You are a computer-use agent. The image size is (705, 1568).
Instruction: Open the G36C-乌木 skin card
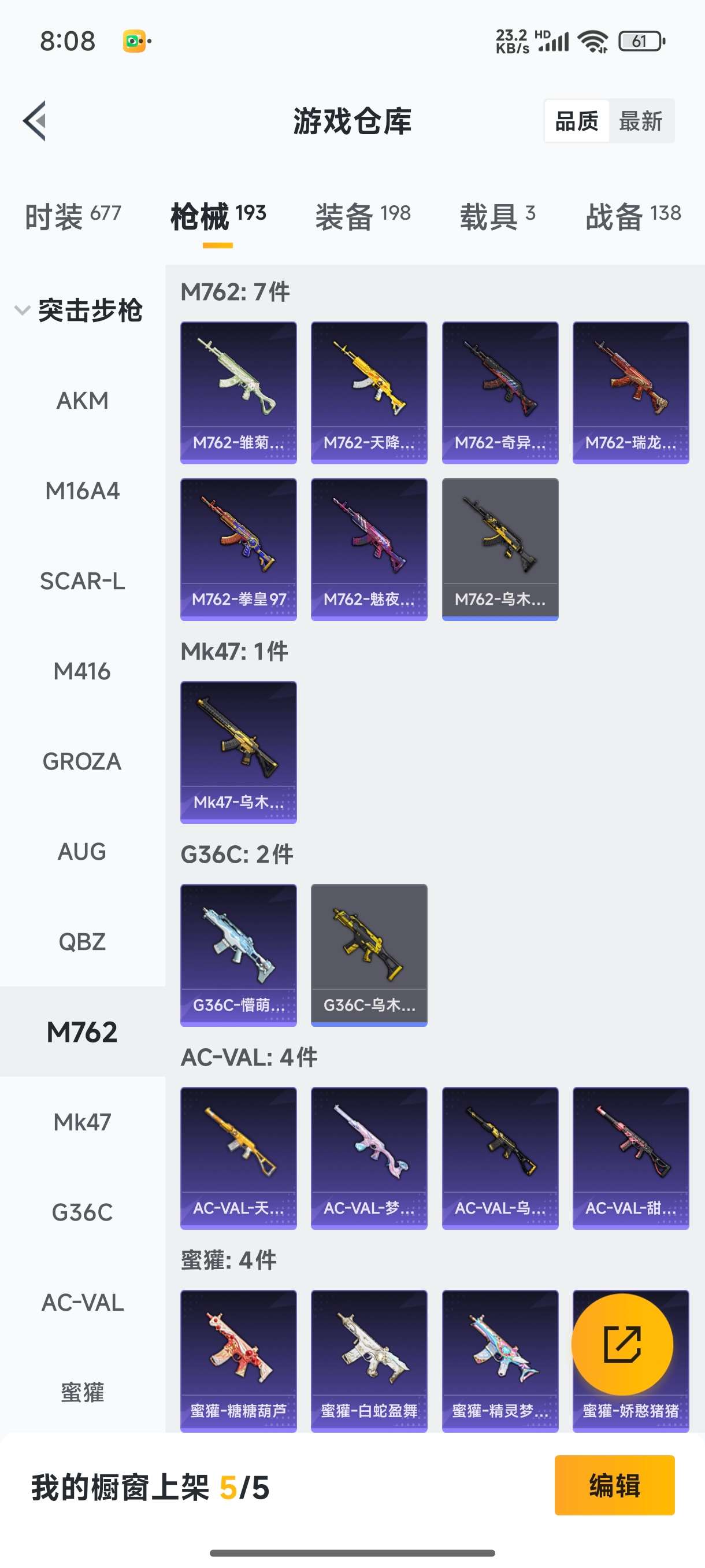click(369, 955)
